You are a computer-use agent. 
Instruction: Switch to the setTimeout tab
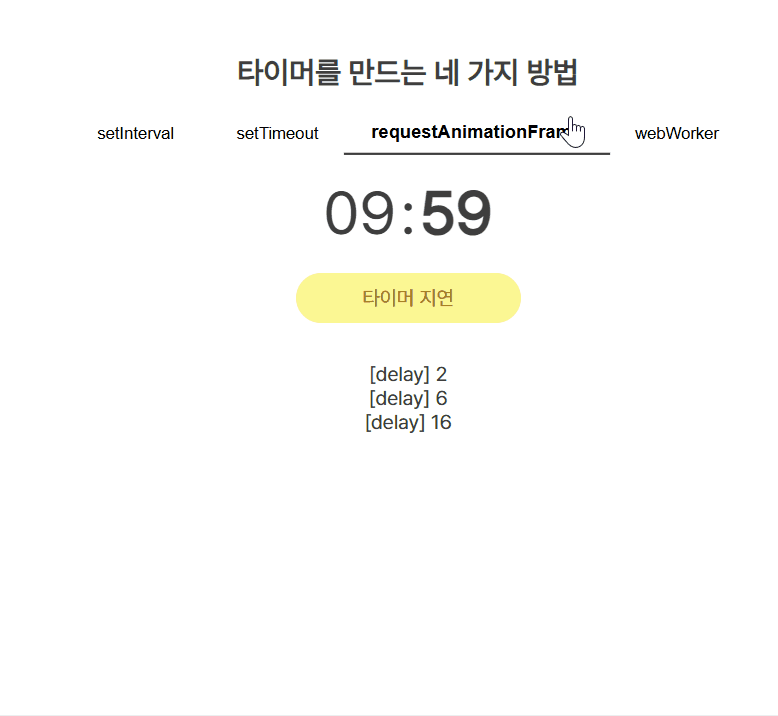click(x=277, y=133)
